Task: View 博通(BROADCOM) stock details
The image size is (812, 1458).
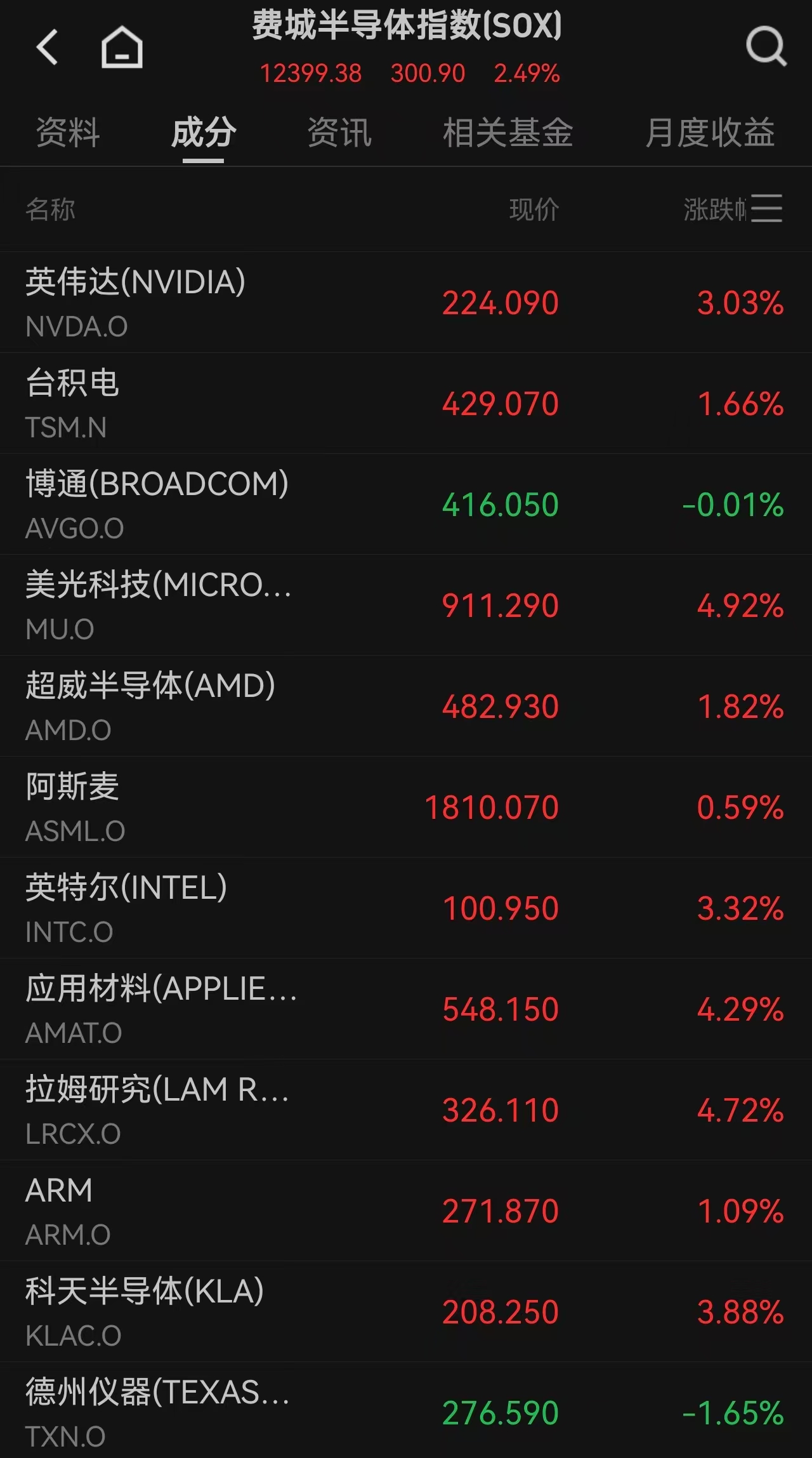Action: [x=406, y=504]
